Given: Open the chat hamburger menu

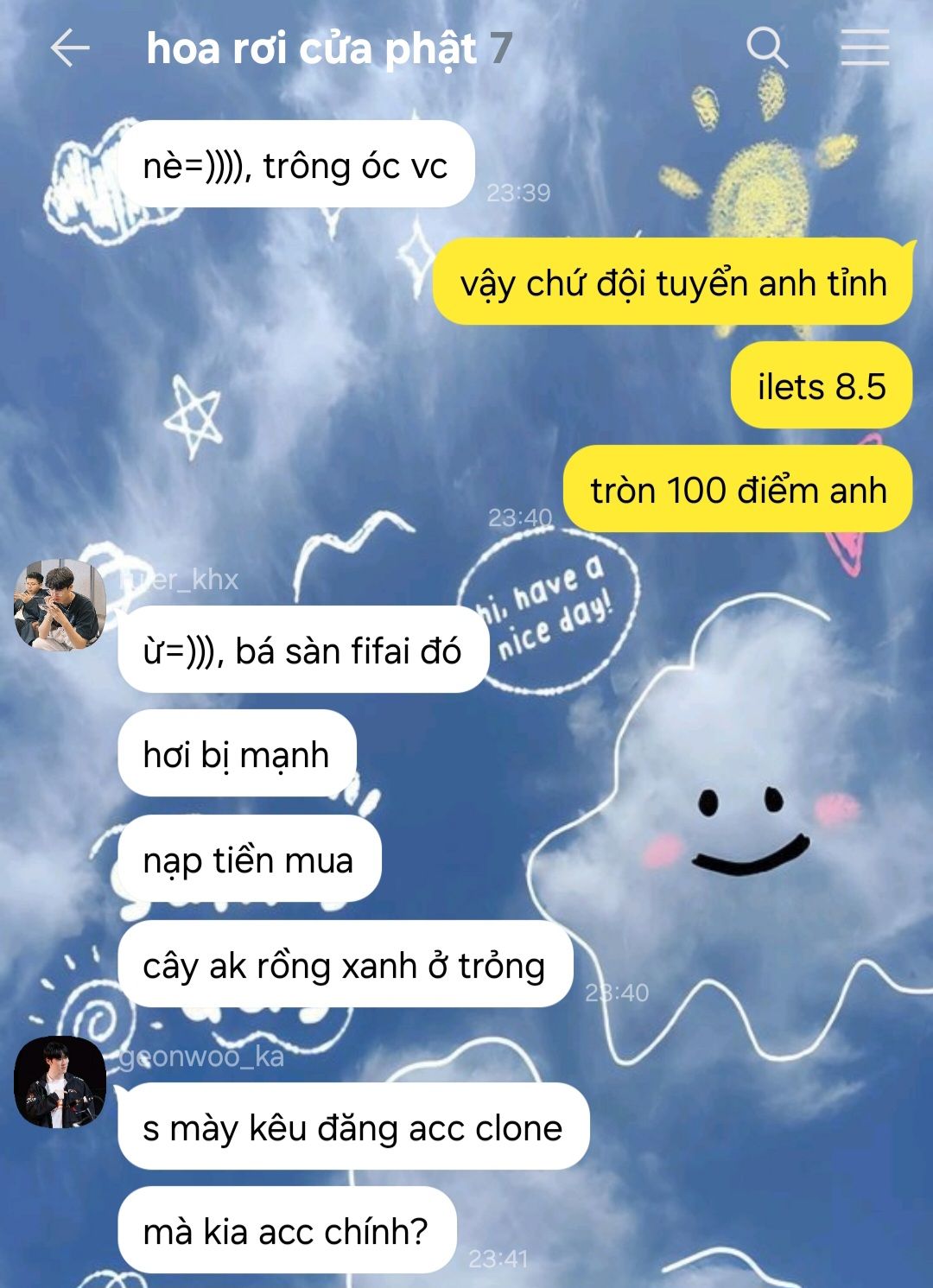Looking at the screenshot, I should point(865,48).
